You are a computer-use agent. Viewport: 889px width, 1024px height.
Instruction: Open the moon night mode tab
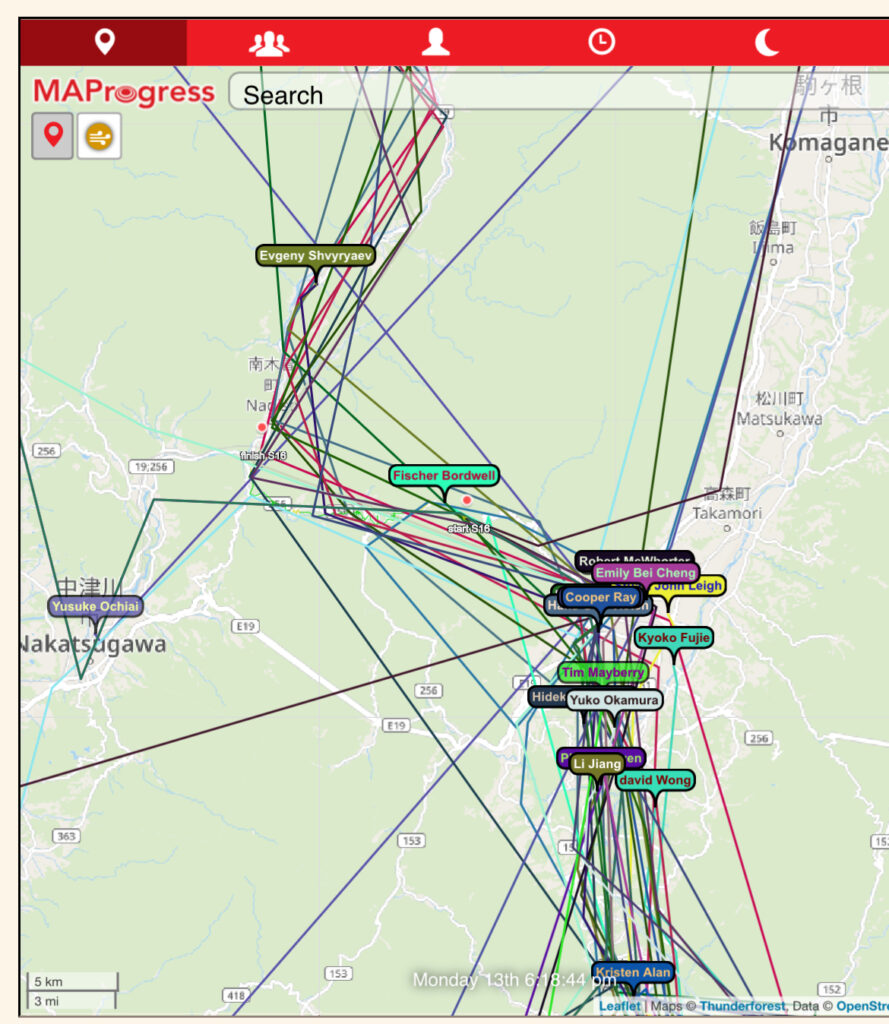[767, 42]
